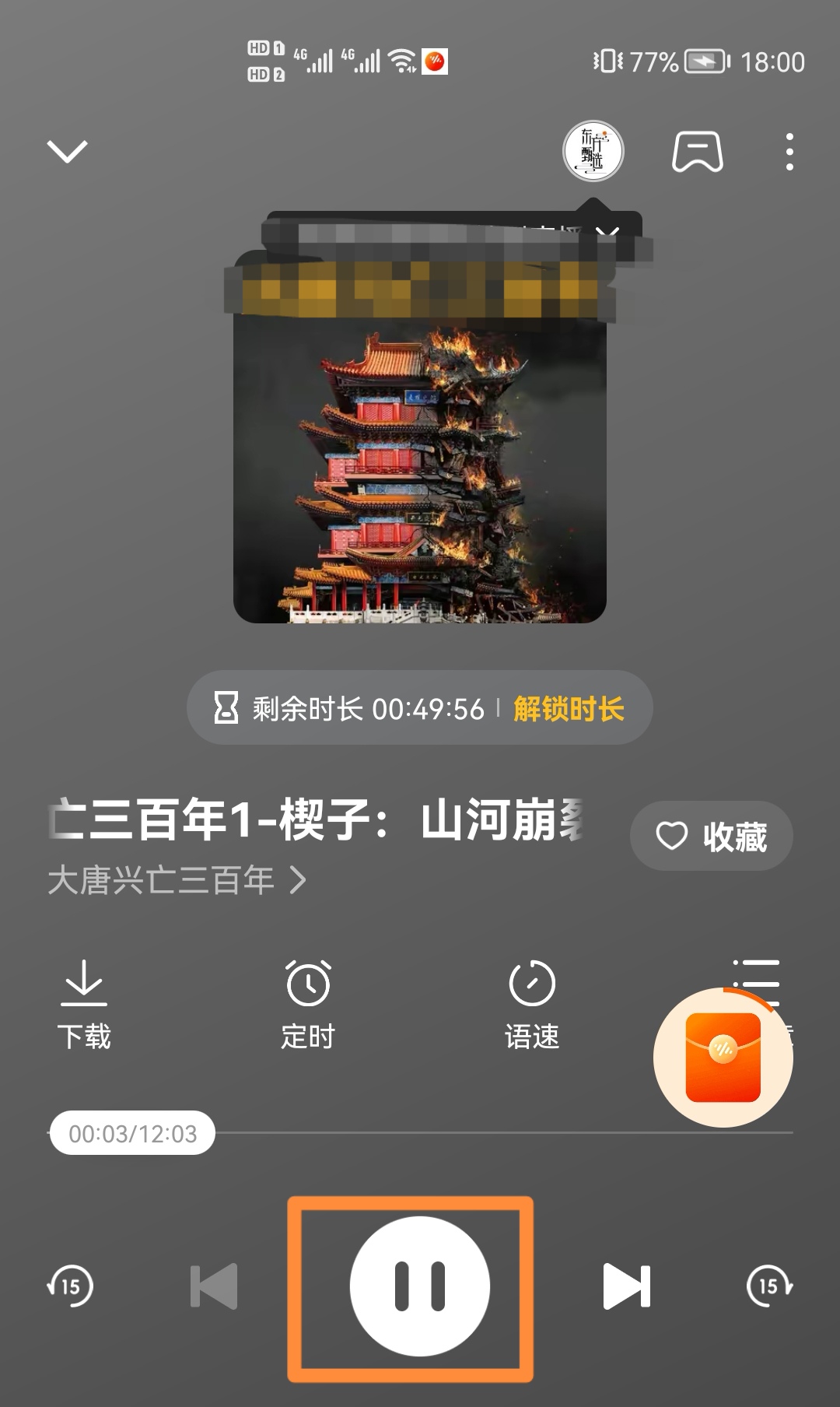The image size is (840, 1407).
Task: Tap the playback progress bar
Action: [x=498, y=1133]
